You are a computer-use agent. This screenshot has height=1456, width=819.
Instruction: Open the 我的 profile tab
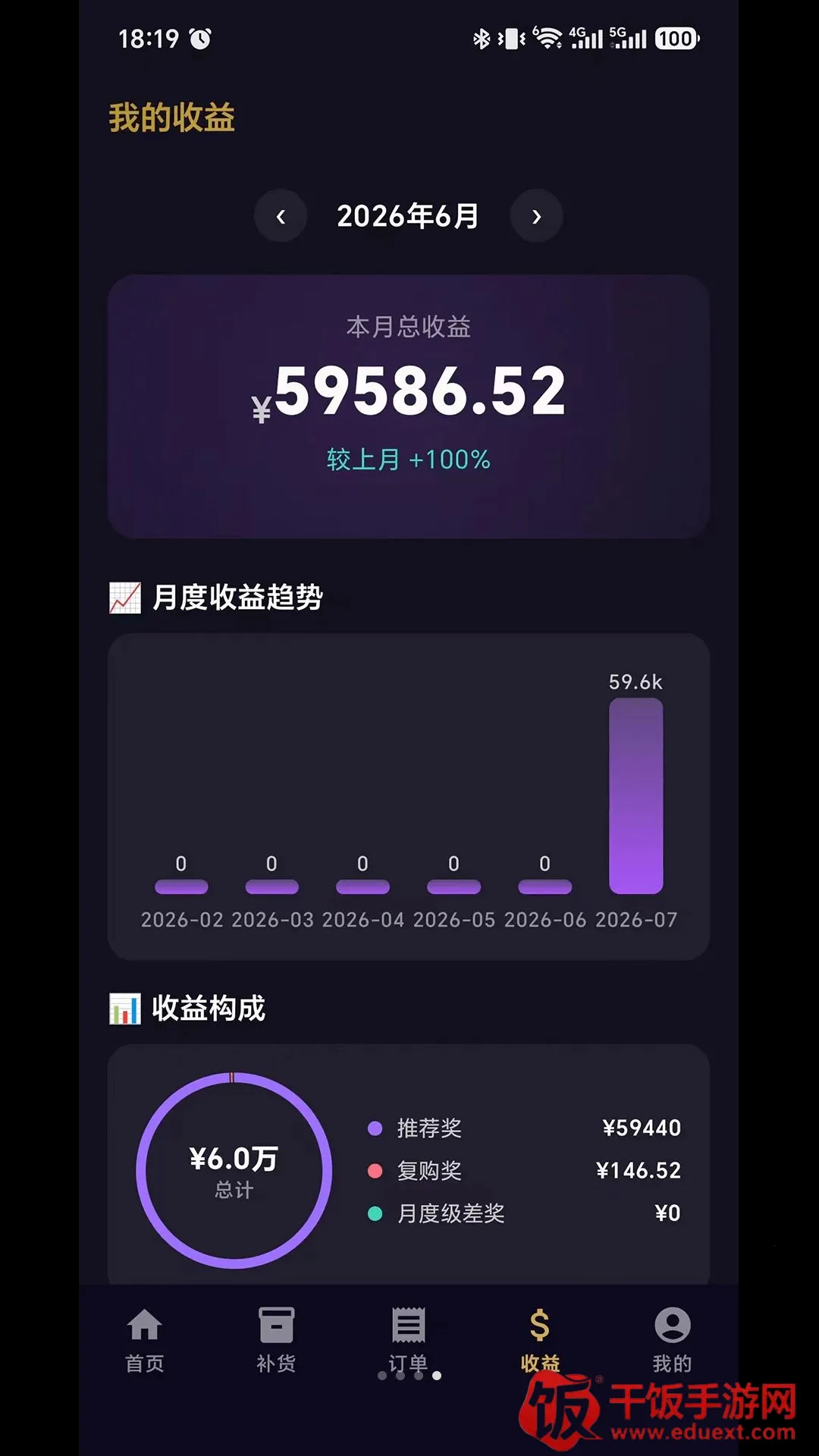click(672, 1340)
